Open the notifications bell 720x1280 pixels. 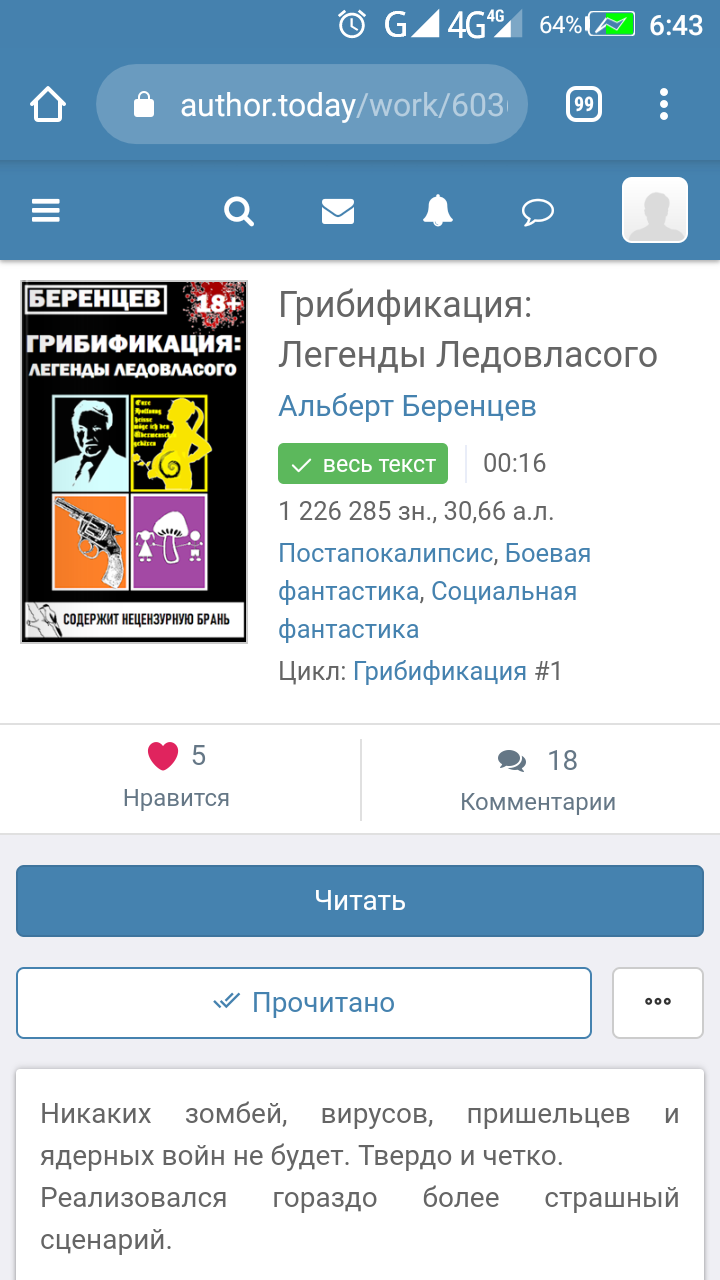(438, 211)
